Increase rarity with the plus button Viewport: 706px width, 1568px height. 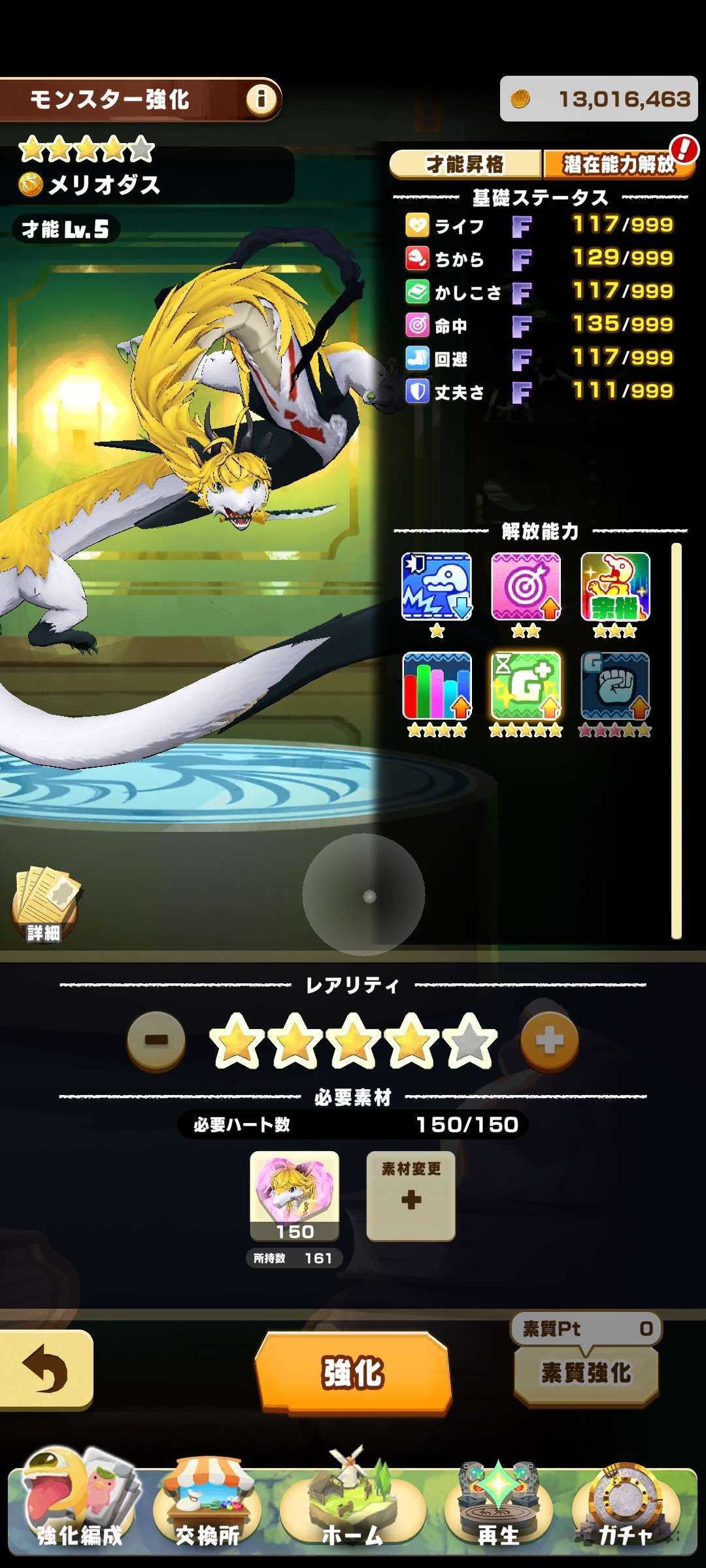[549, 1040]
